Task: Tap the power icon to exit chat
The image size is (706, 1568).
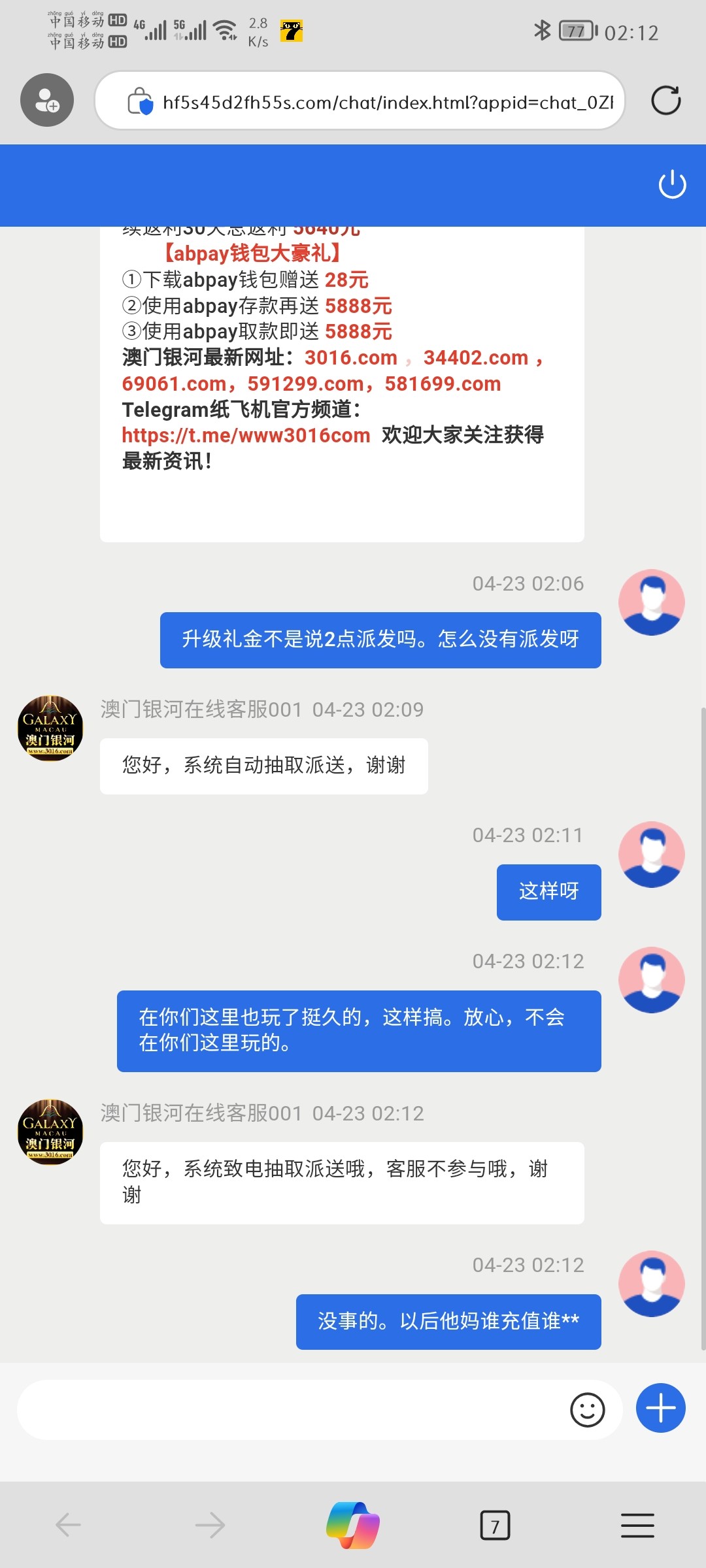Action: click(672, 185)
